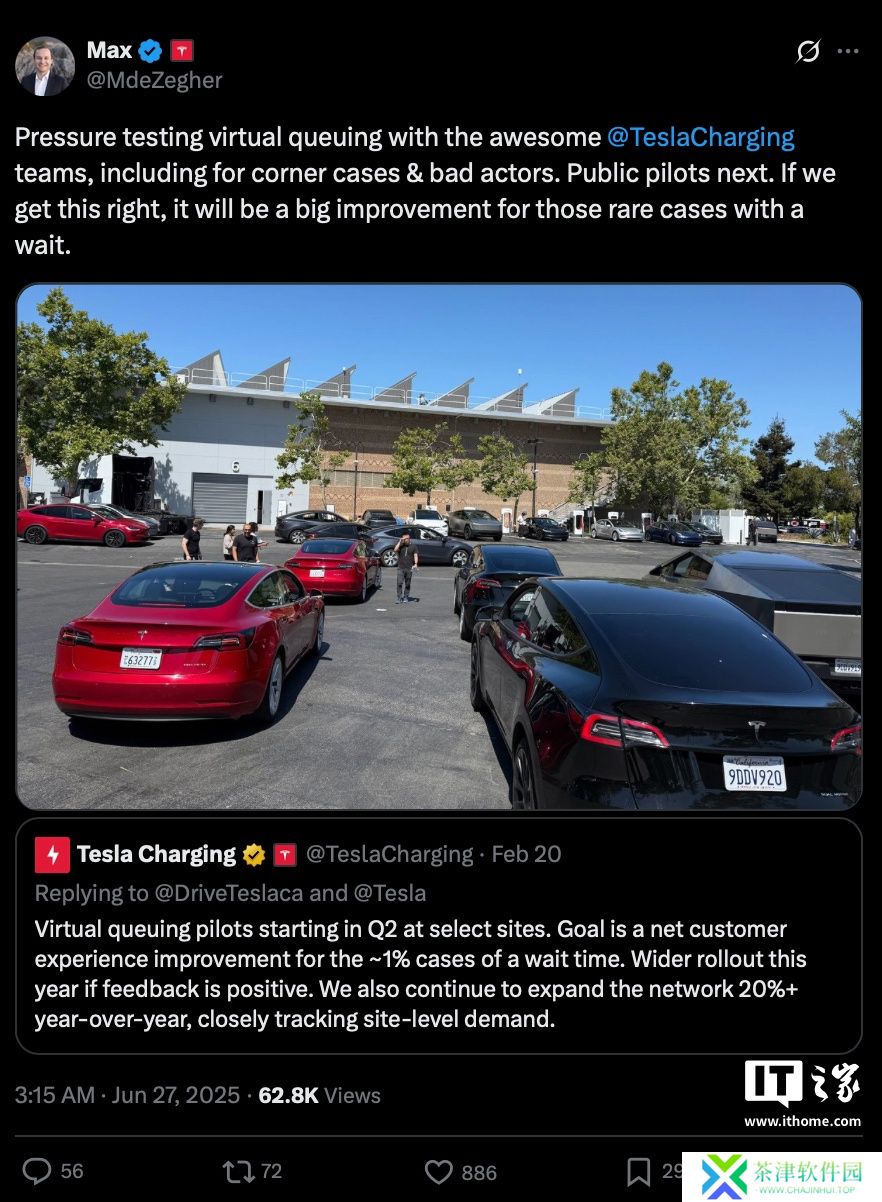The height and width of the screenshot is (1202, 882).
Task: Bookmark this post
Action: (638, 1171)
